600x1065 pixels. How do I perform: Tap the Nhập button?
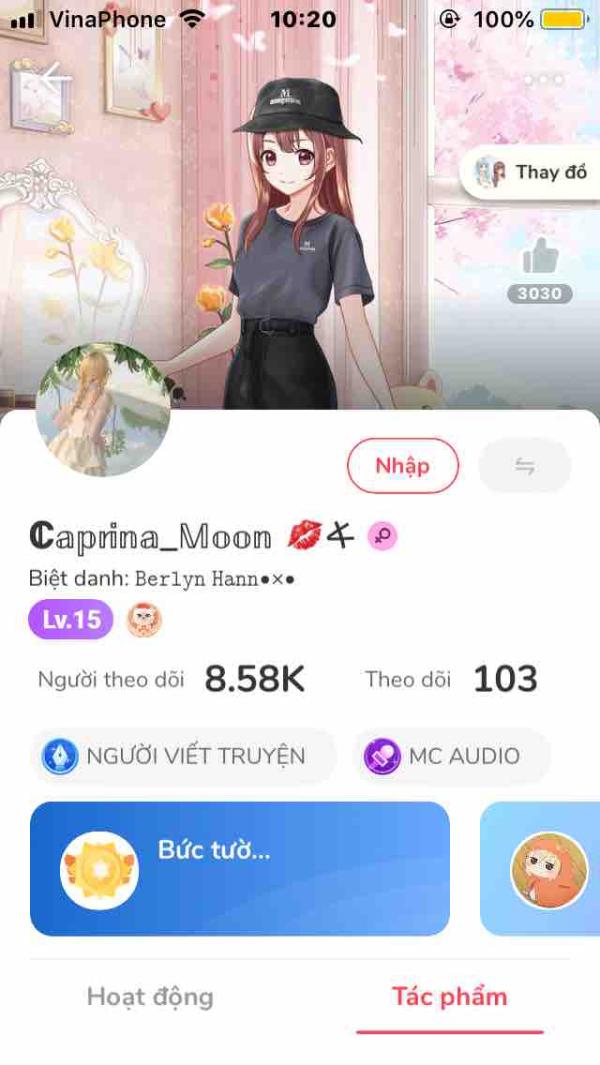[x=402, y=466]
